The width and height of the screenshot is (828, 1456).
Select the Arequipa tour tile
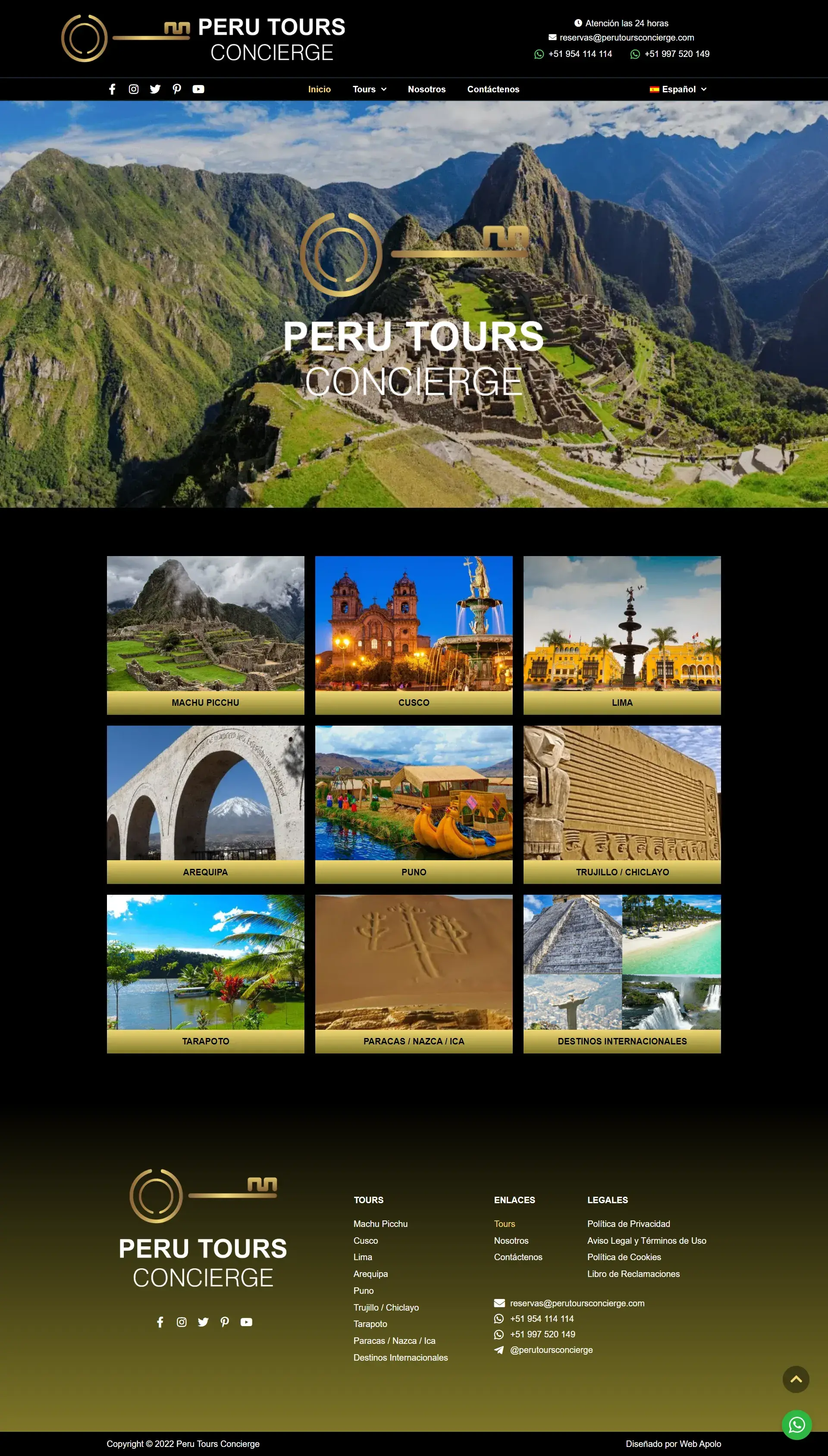click(205, 804)
